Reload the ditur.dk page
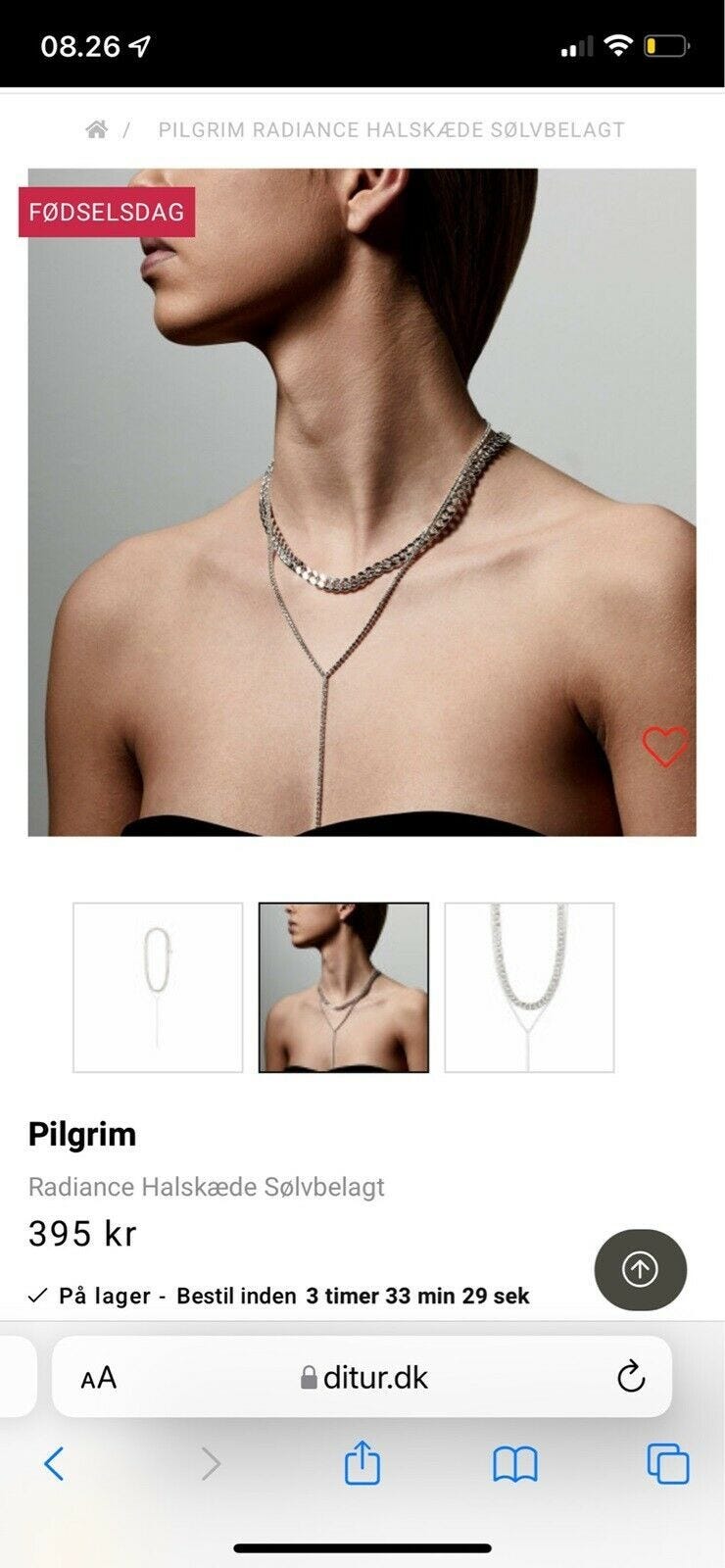 (x=631, y=1377)
